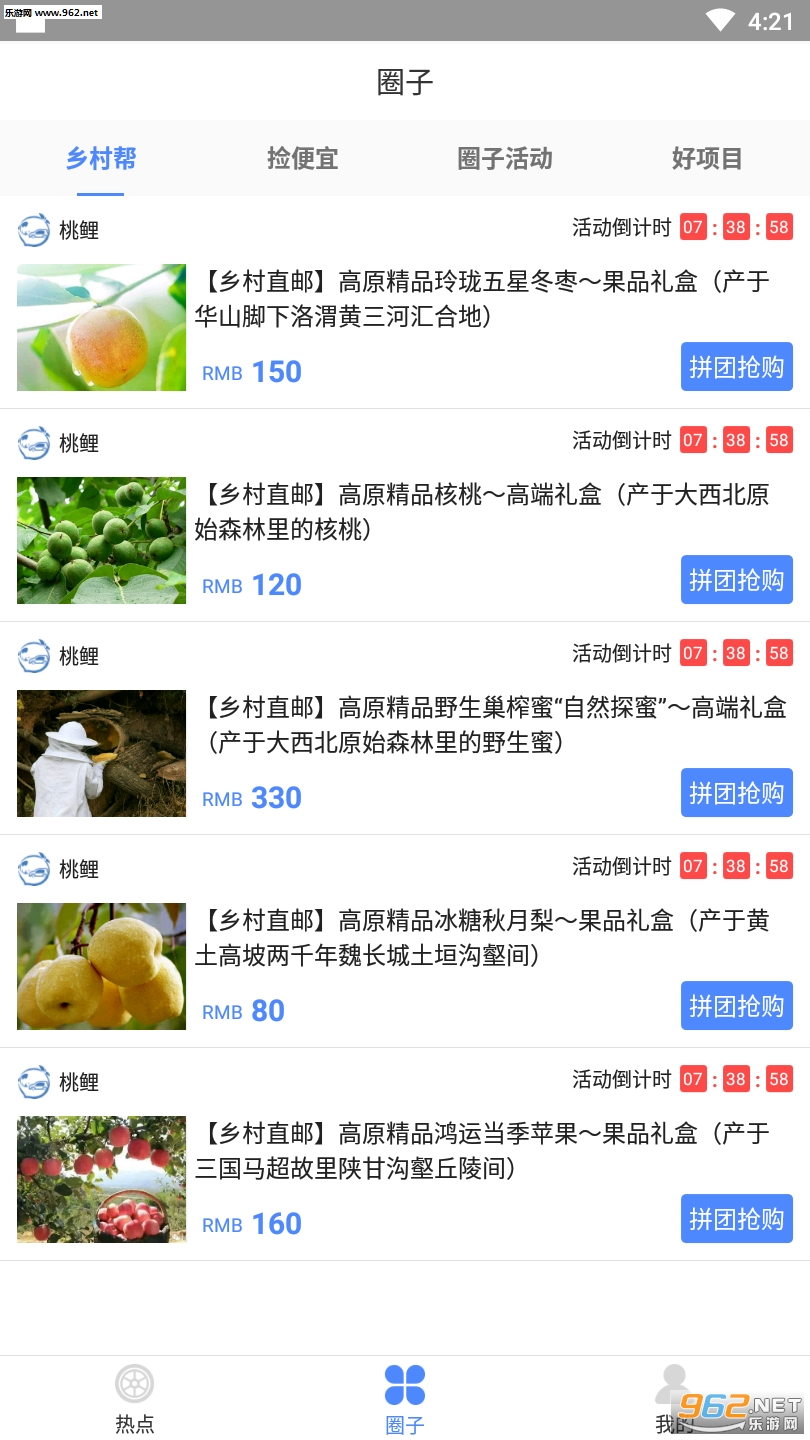Image resolution: width=810 pixels, height=1440 pixels.
Task: Switch to the 捡便宜 tab
Action: (303, 158)
